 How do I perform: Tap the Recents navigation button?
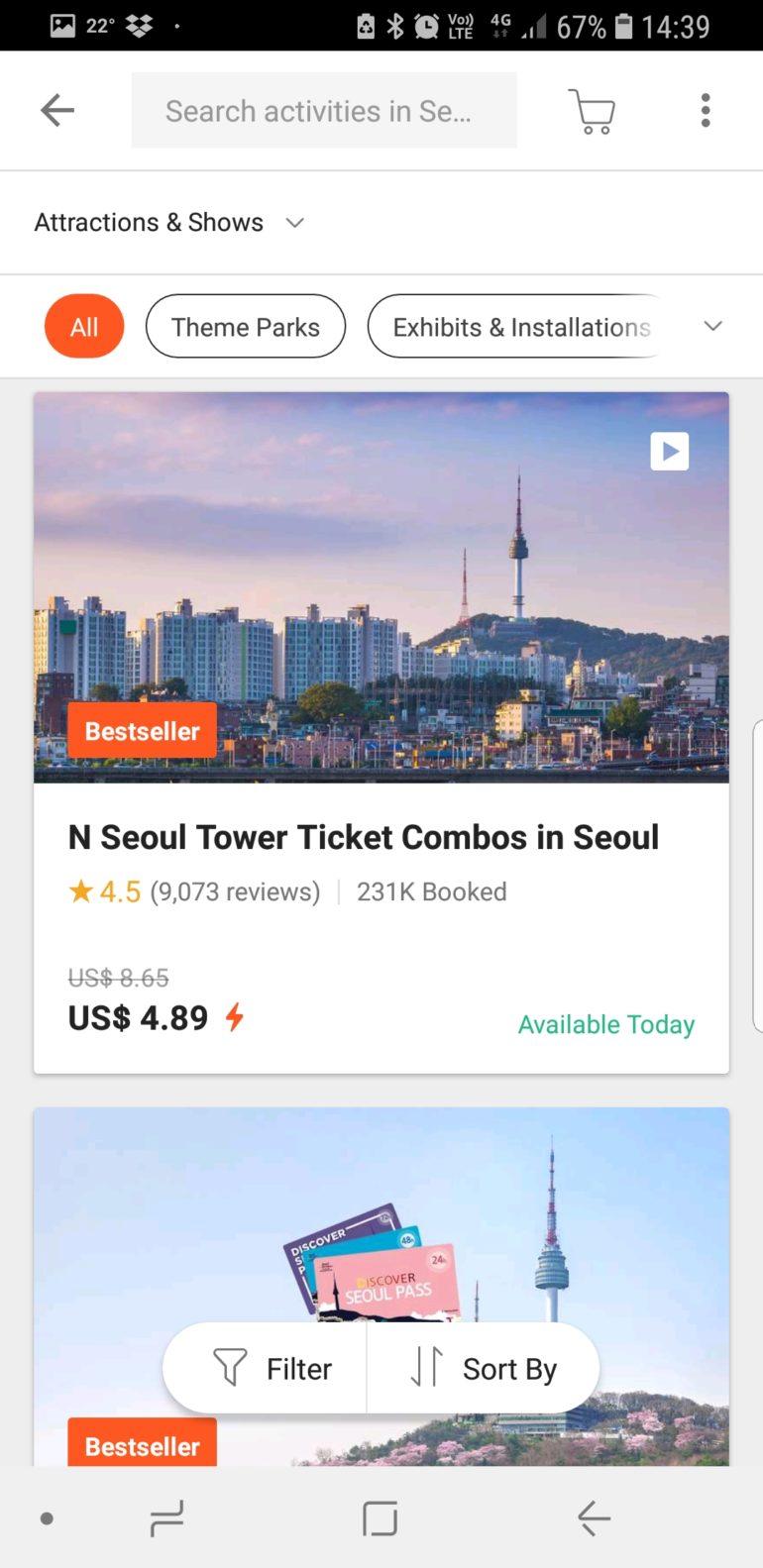coord(166,1516)
